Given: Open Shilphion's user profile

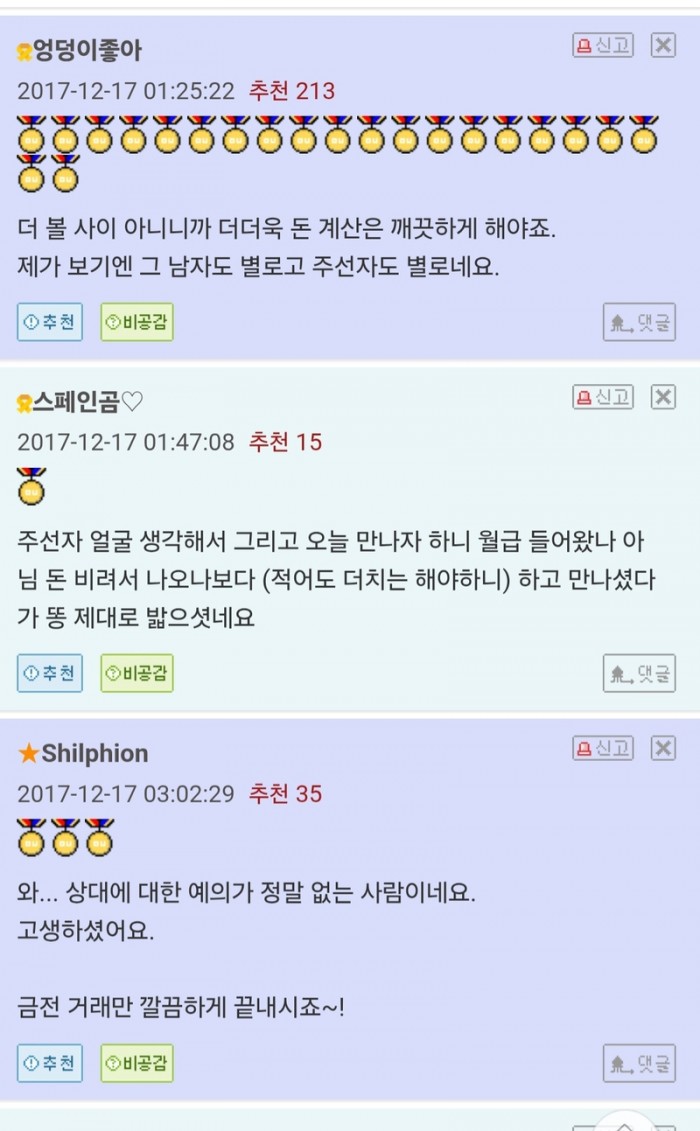Looking at the screenshot, I should pyautogui.click(x=94, y=753).
